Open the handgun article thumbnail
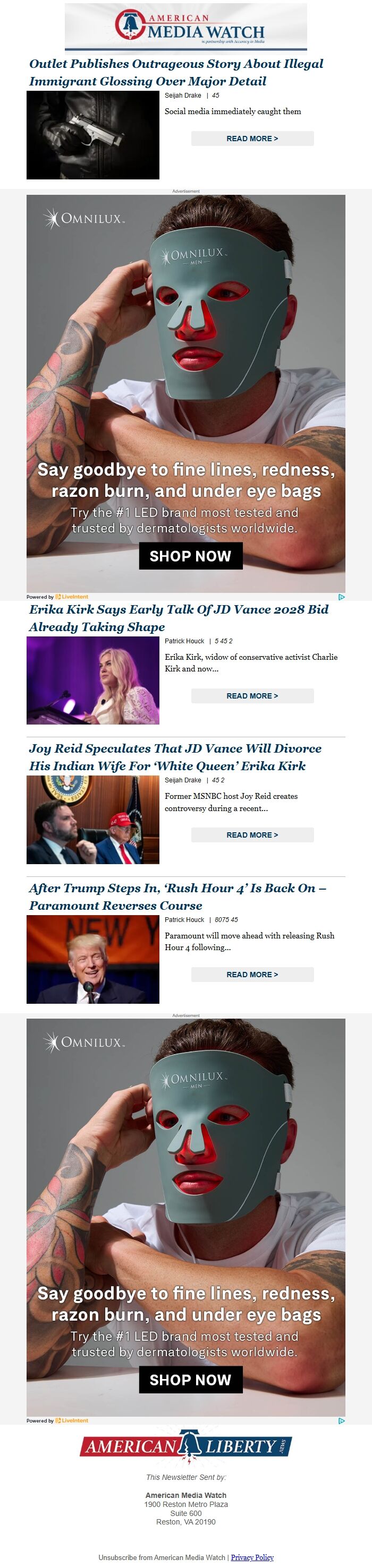 (x=92, y=135)
